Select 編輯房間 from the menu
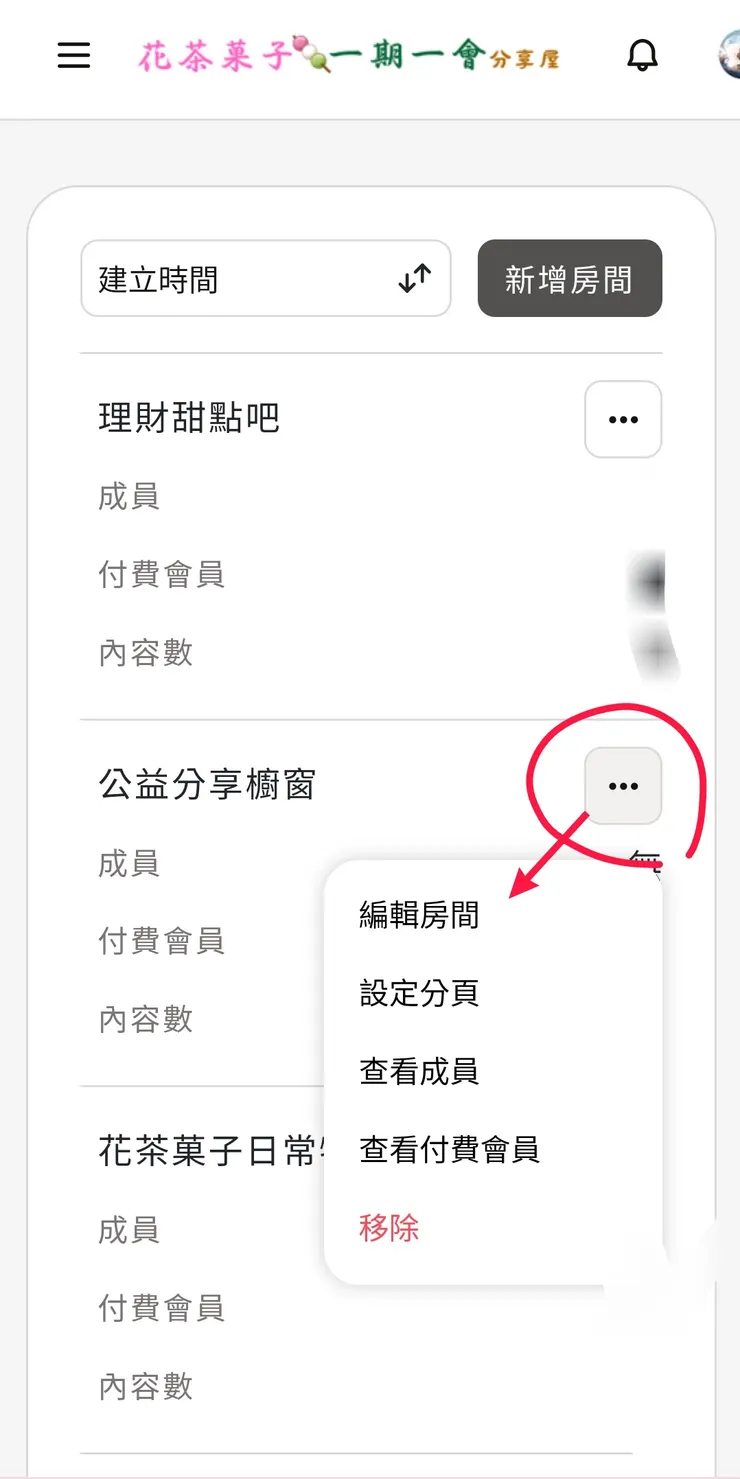 click(419, 914)
